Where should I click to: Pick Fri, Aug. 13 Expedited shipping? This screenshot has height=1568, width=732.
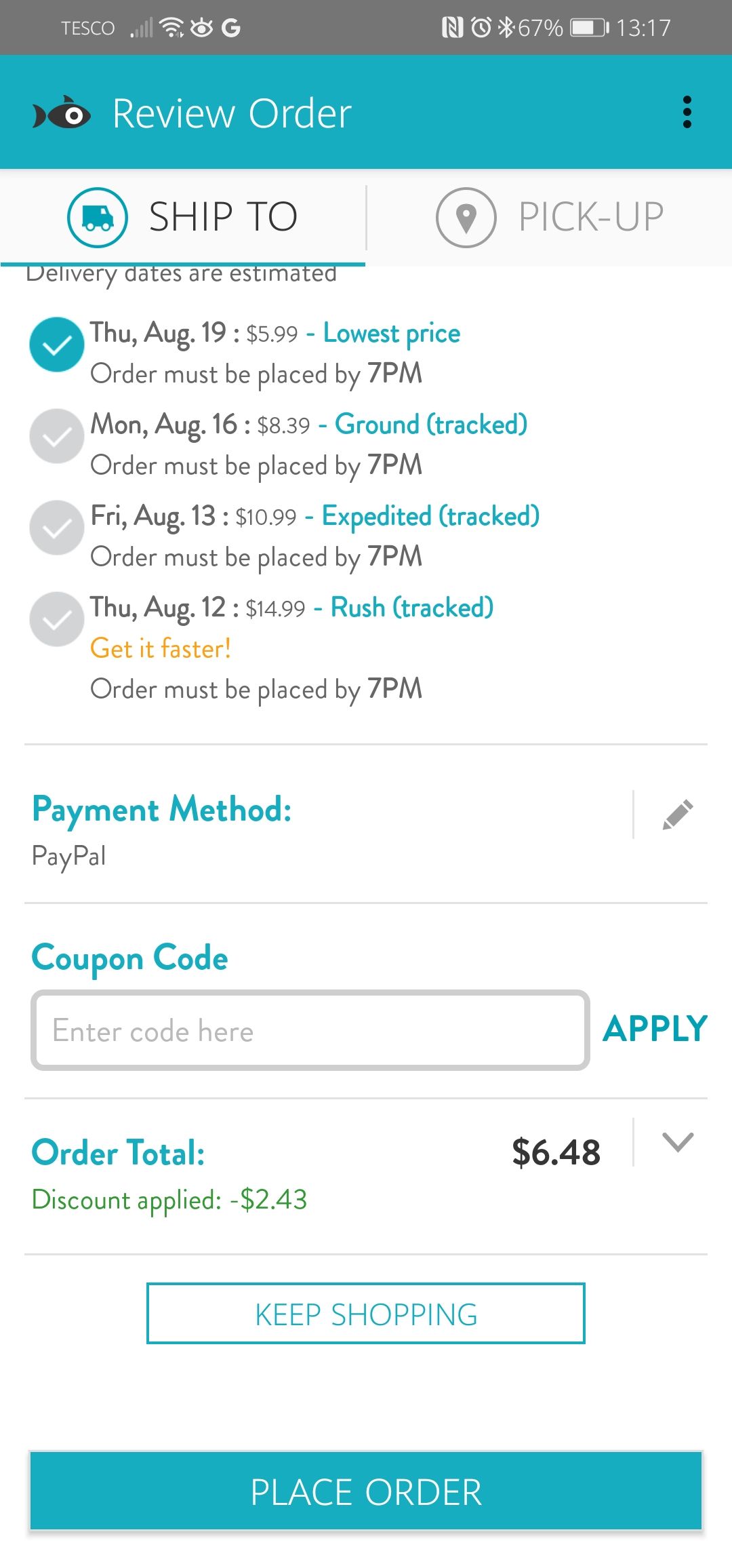pos(57,528)
